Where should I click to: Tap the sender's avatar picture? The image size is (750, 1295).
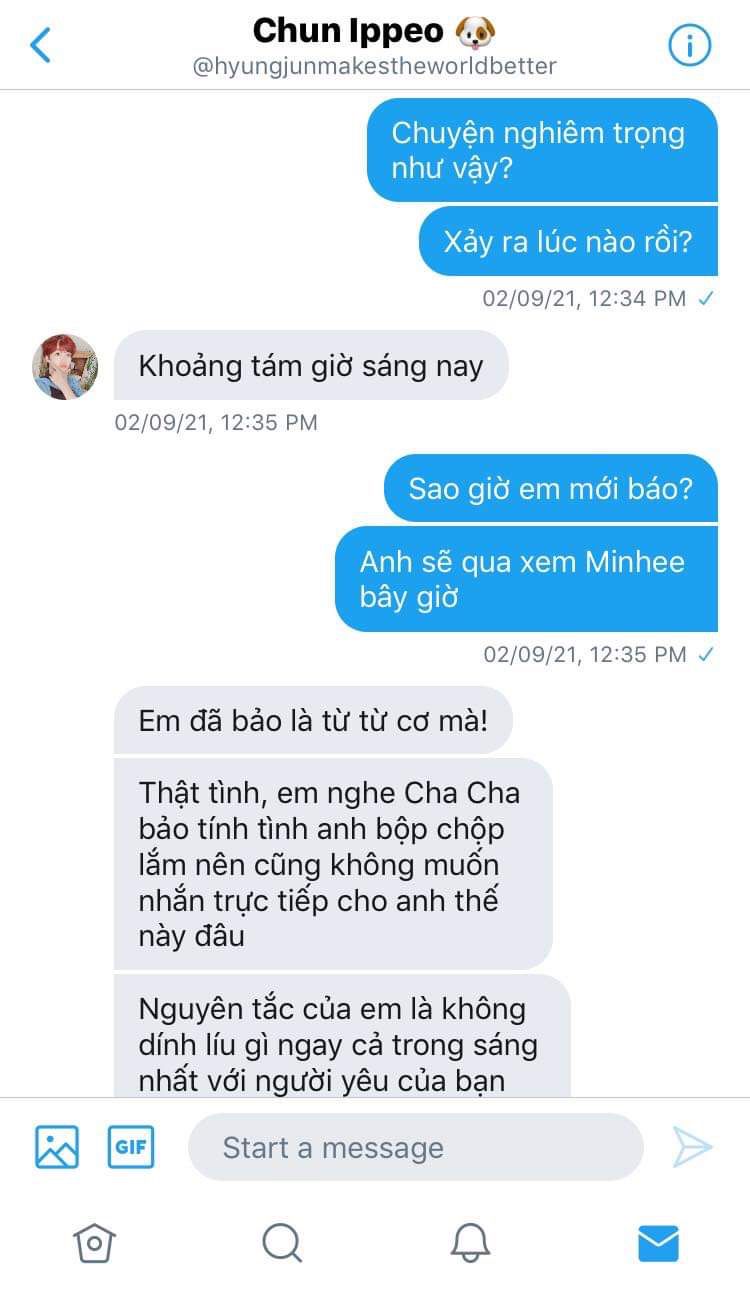65,367
